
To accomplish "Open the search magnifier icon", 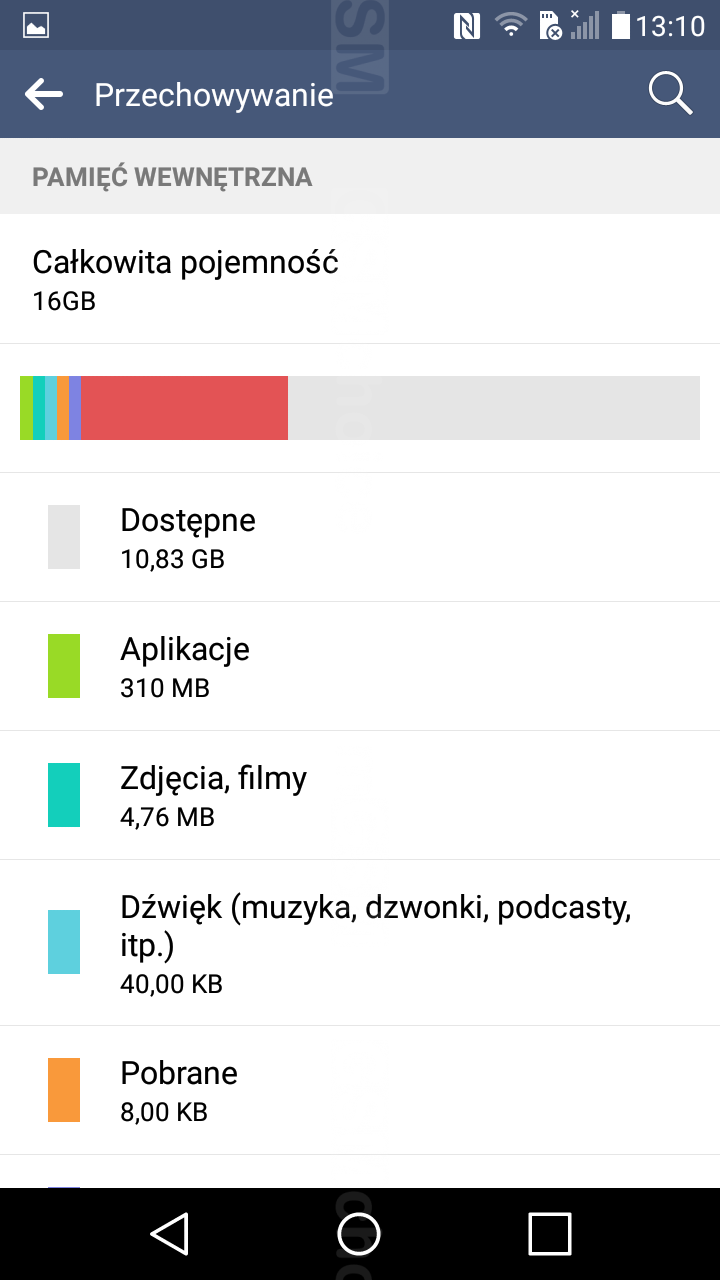I will (x=670, y=95).
